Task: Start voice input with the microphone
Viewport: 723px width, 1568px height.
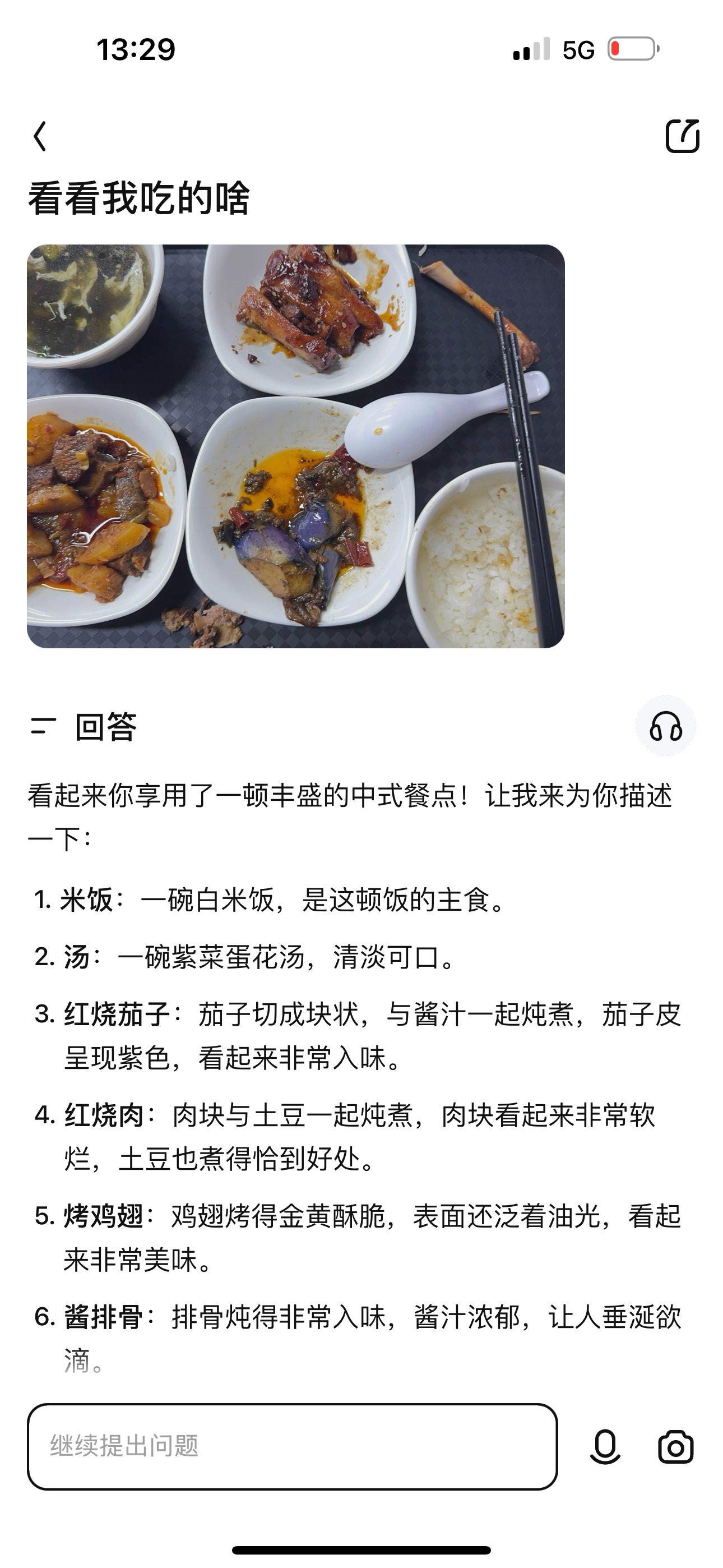Action: 605,1446
